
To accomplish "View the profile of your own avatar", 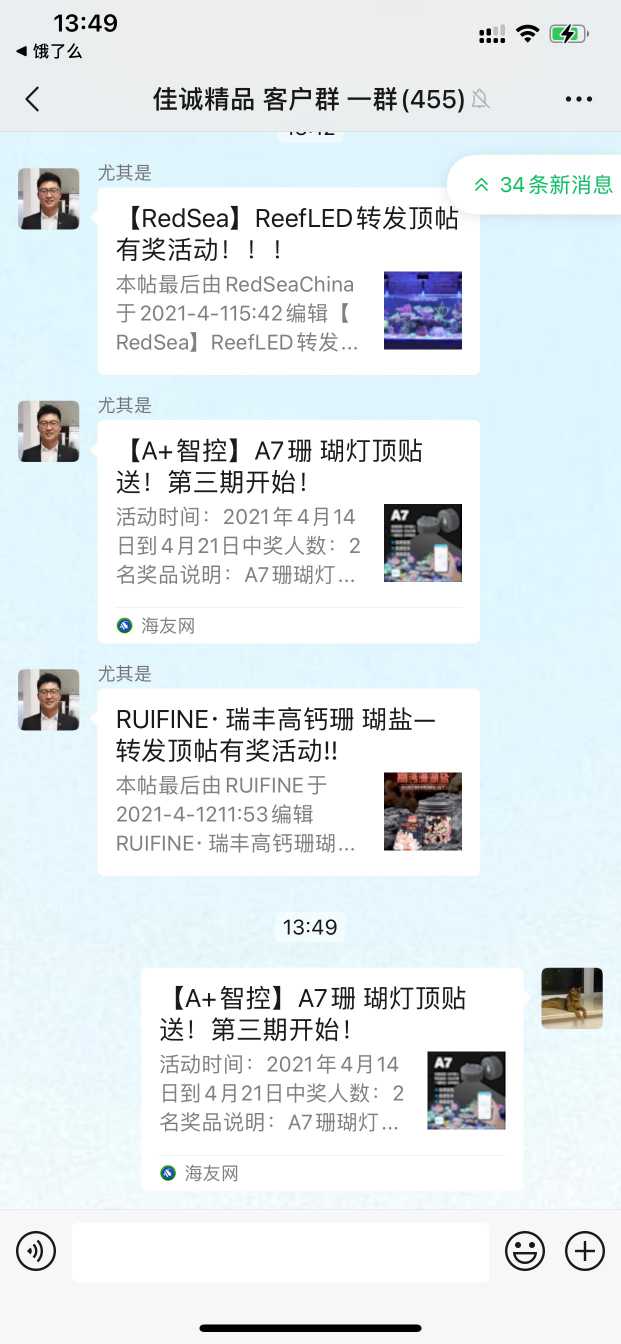I will [x=571, y=997].
